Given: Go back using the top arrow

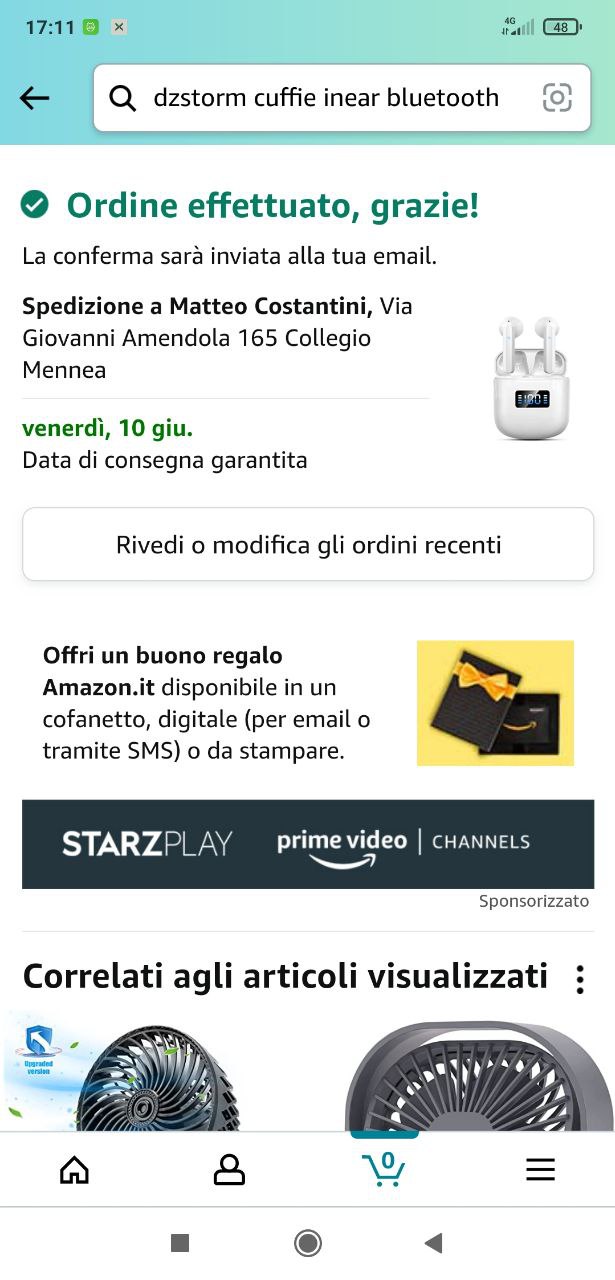Looking at the screenshot, I should [34, 98].
